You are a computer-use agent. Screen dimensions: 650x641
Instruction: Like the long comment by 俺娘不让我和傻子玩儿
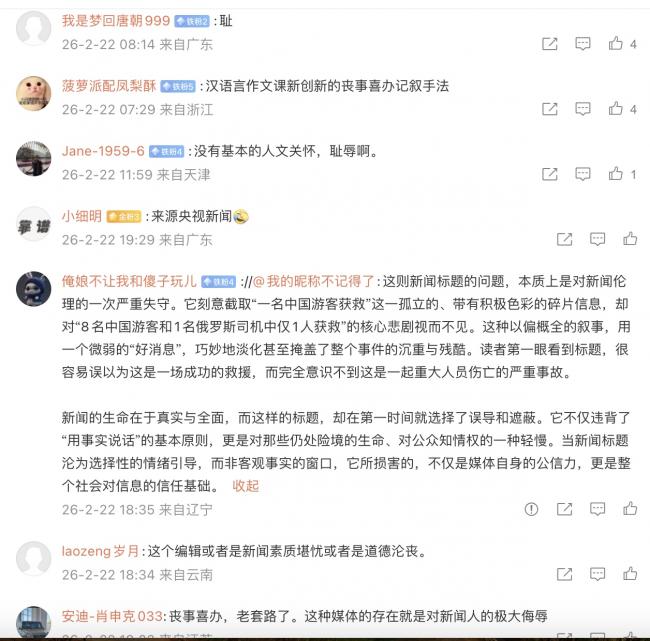[x=630, y=509]
